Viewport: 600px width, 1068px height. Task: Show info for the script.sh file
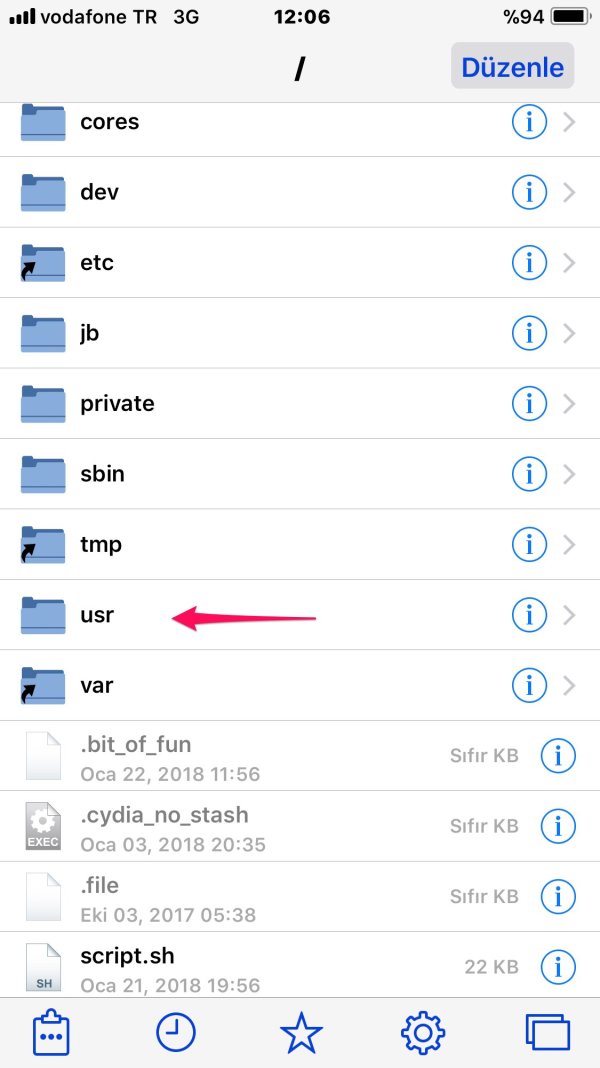pyautogui.click(x=558, y=967)
